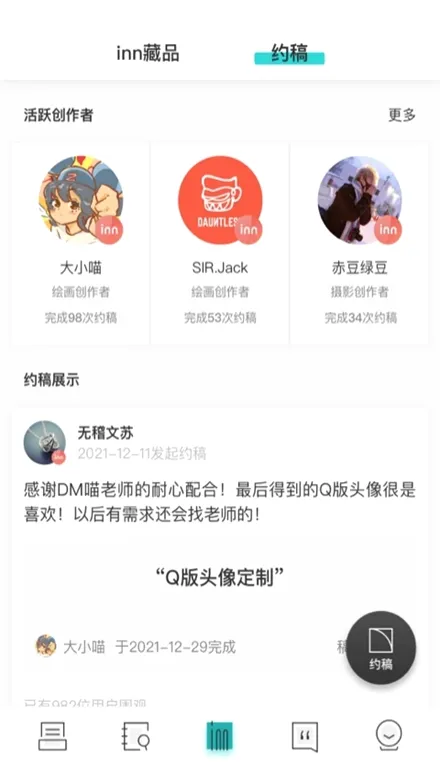Switch to the inn藏品 tab
440x770 pixels.
[147, 54]
